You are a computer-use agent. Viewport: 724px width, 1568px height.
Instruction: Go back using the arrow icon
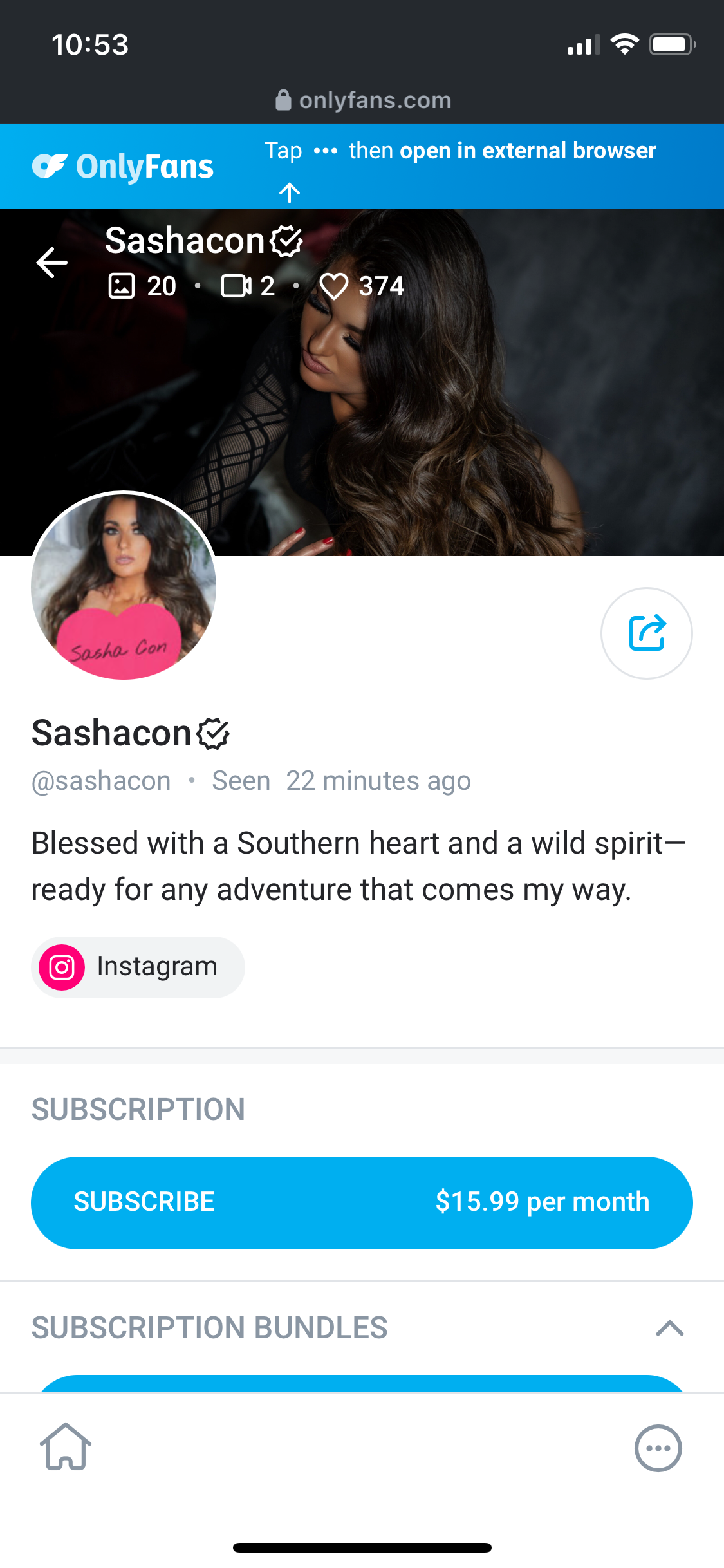[x=52, y=262]
